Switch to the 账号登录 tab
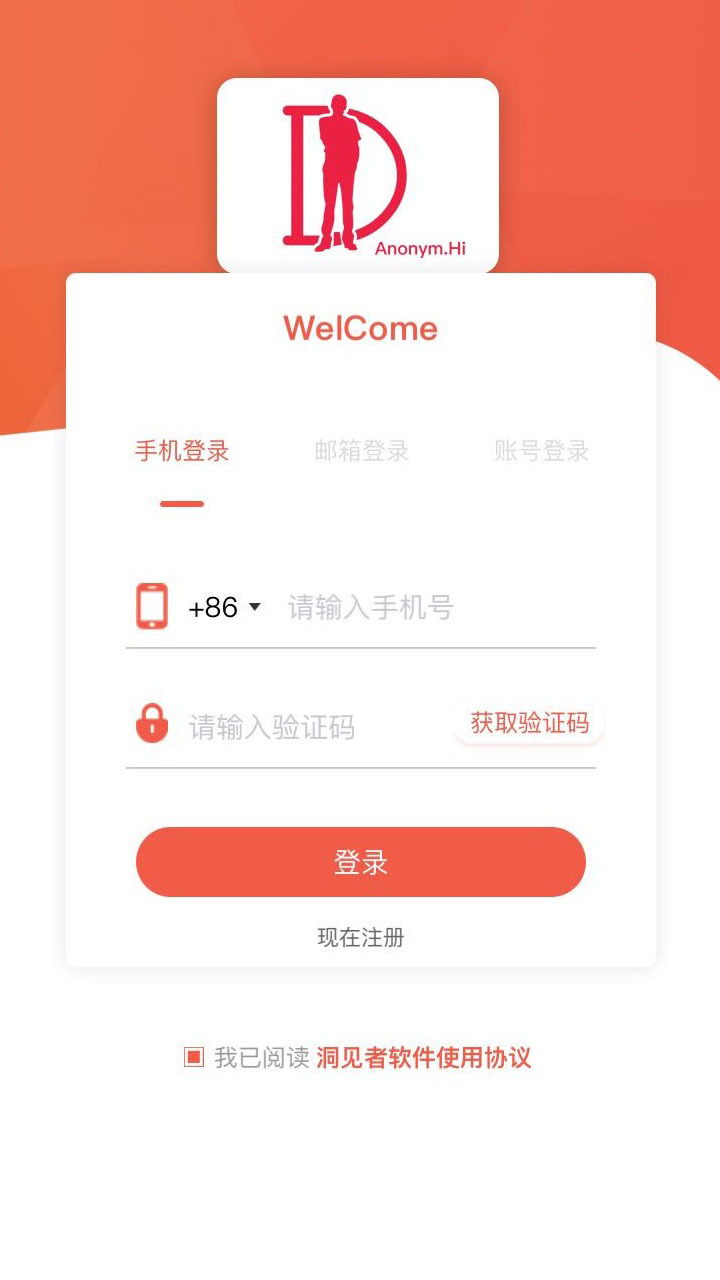The height and width of the screenshot is (1280, 720). [x=541, y=452]
